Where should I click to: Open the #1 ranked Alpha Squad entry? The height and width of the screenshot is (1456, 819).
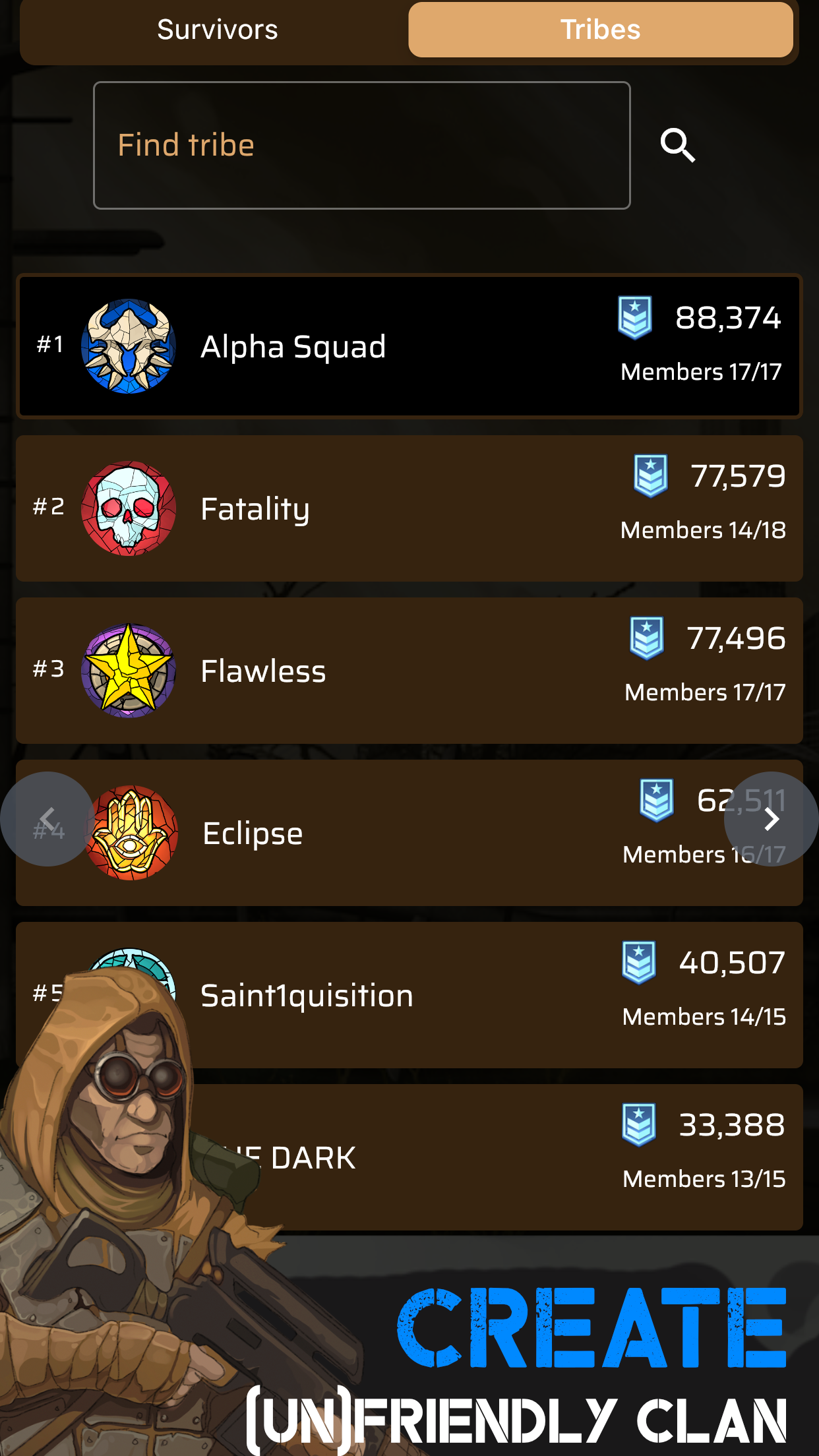tap(409, 345)
